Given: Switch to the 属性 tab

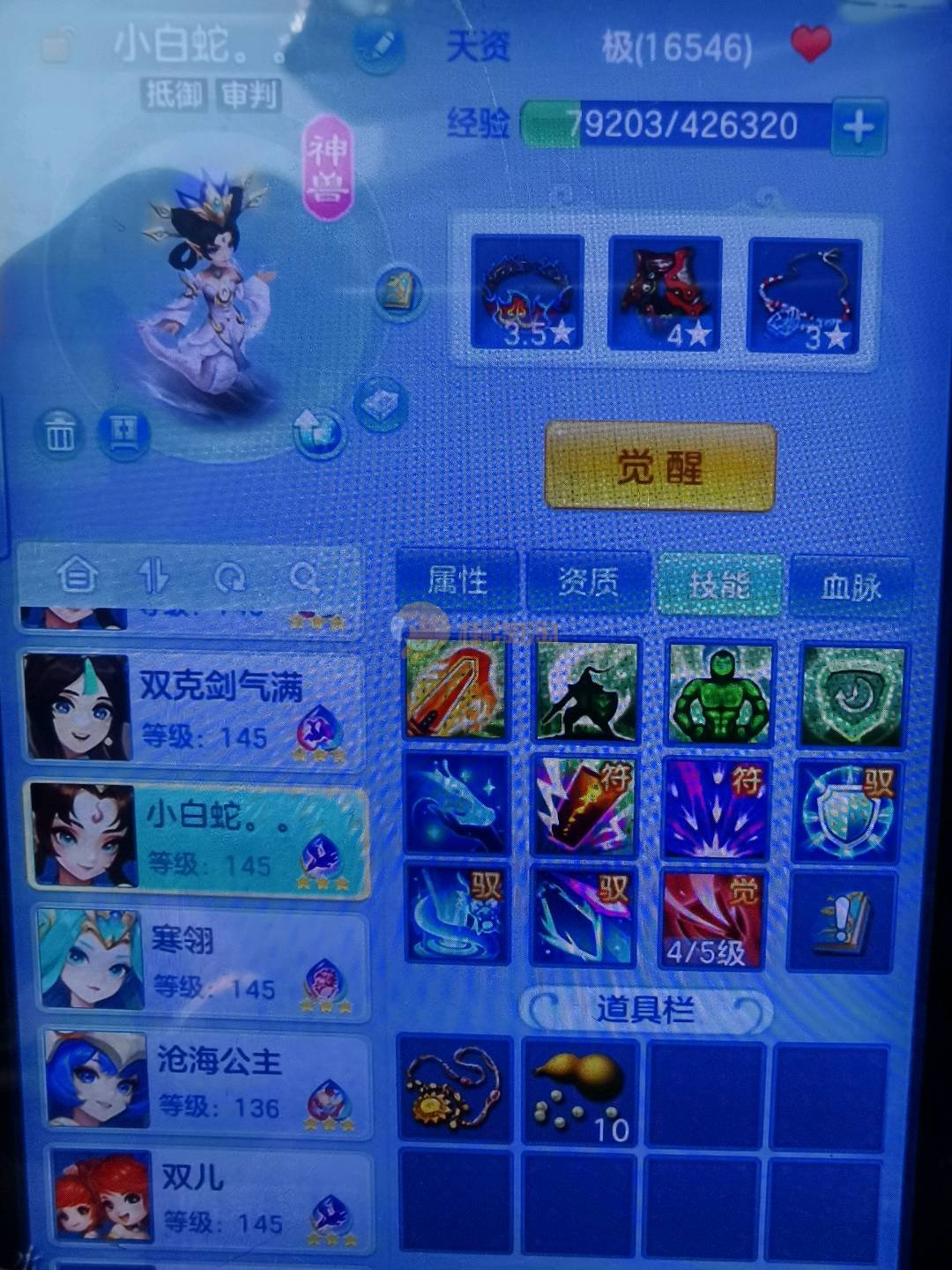Looking at the screenshot, I should point(457,581).
